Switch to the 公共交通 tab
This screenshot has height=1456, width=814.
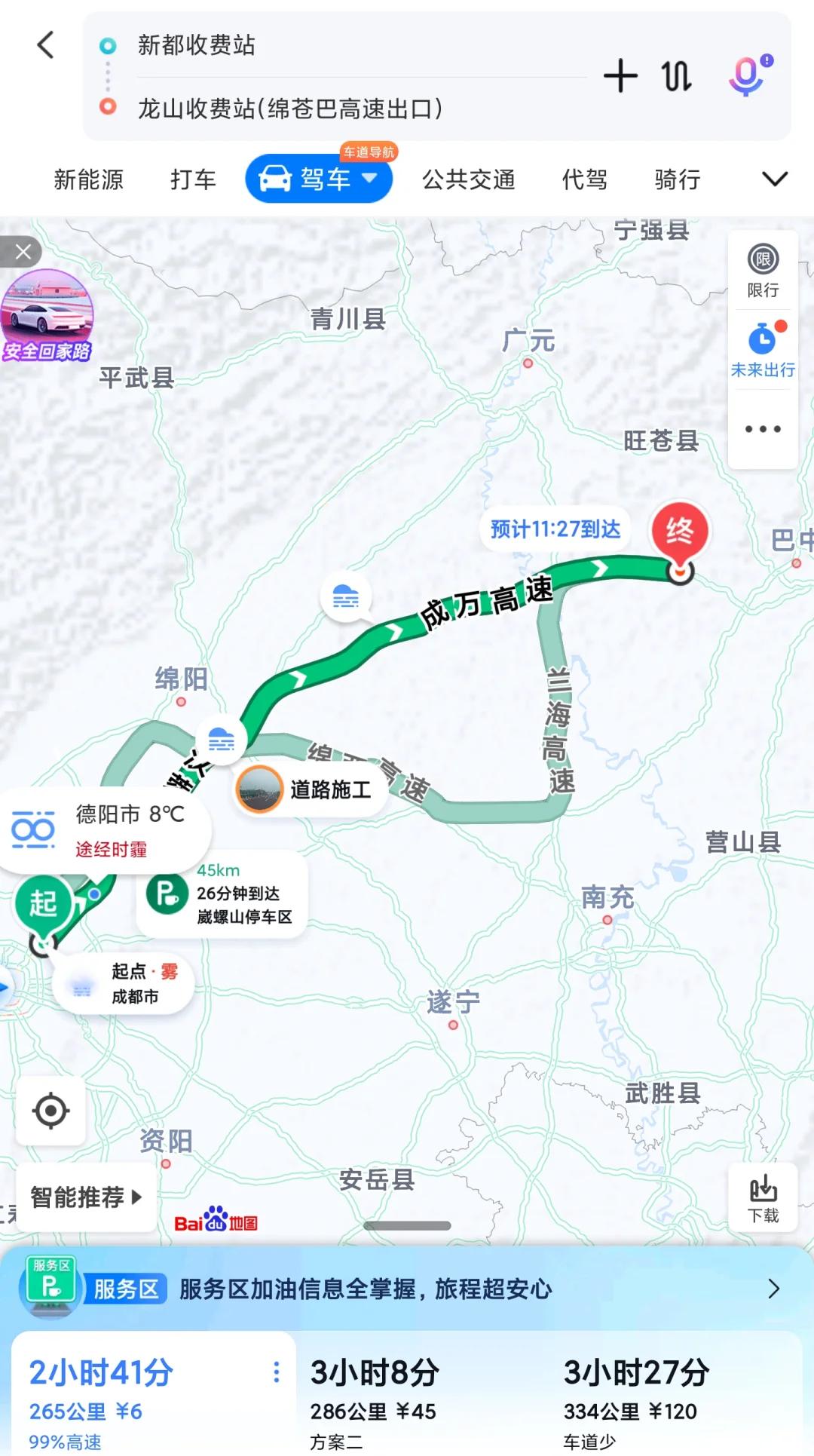pyautogui.click(x=468, y=179)
